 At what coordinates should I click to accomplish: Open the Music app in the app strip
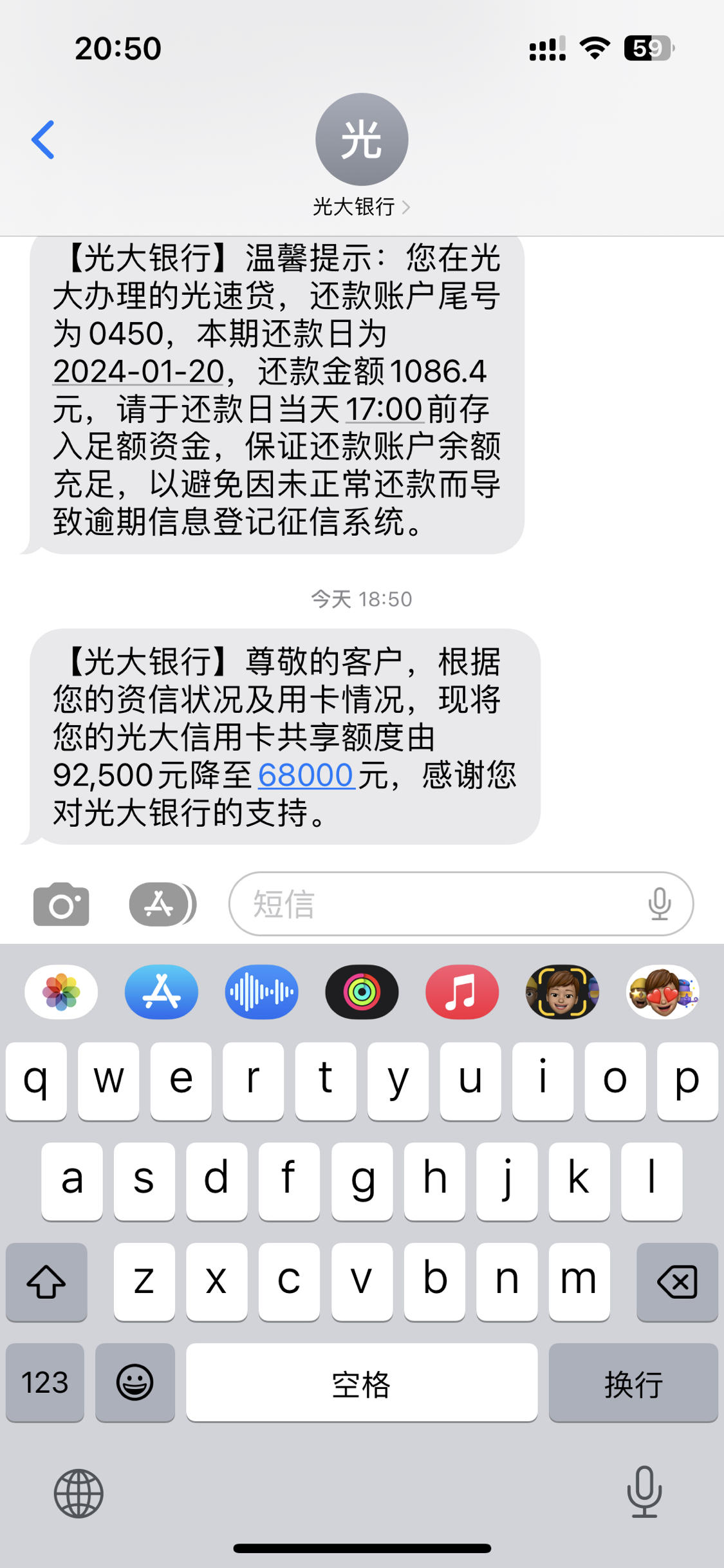click(462, 992)
